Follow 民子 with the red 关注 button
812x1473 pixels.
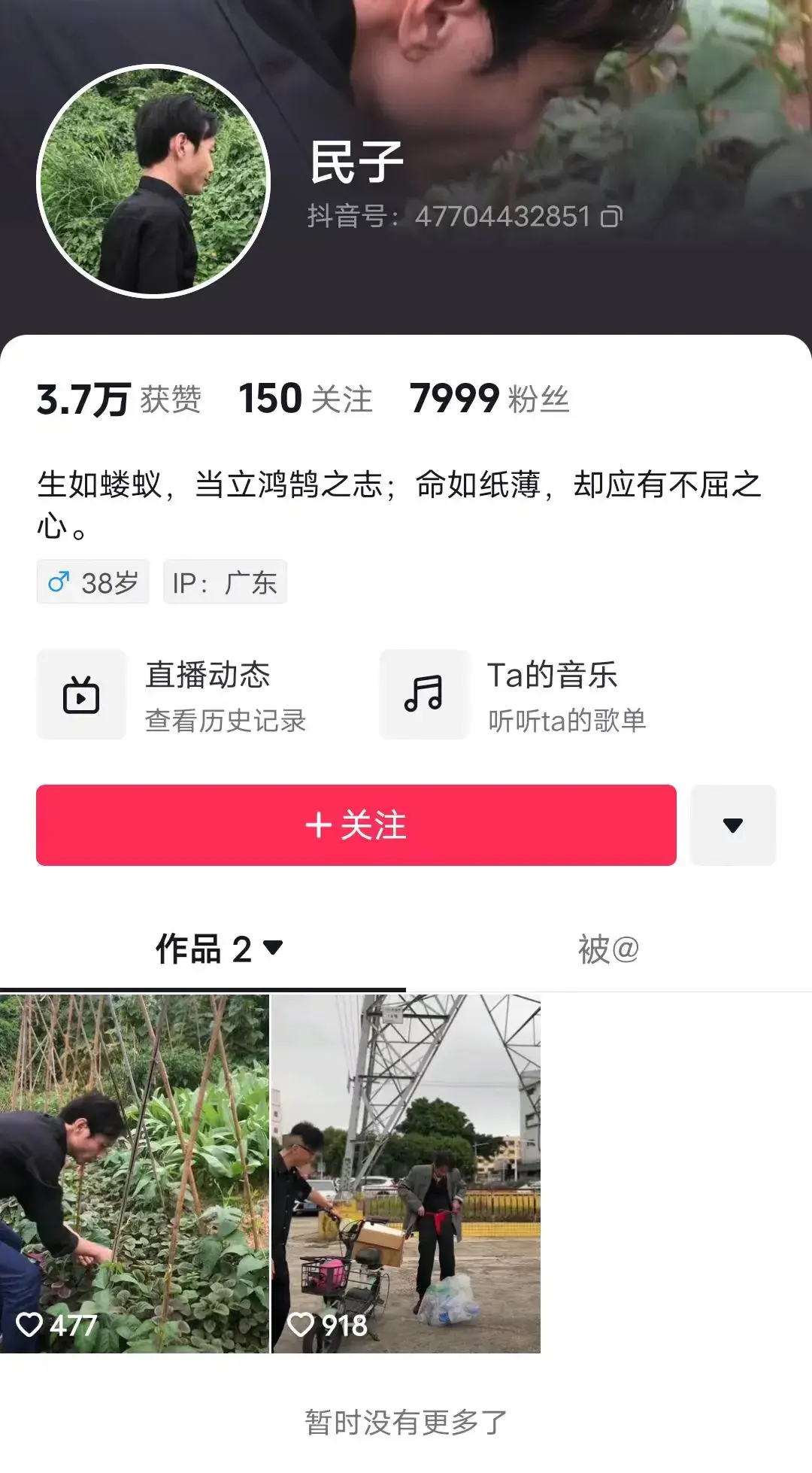(x=356, y=825)
